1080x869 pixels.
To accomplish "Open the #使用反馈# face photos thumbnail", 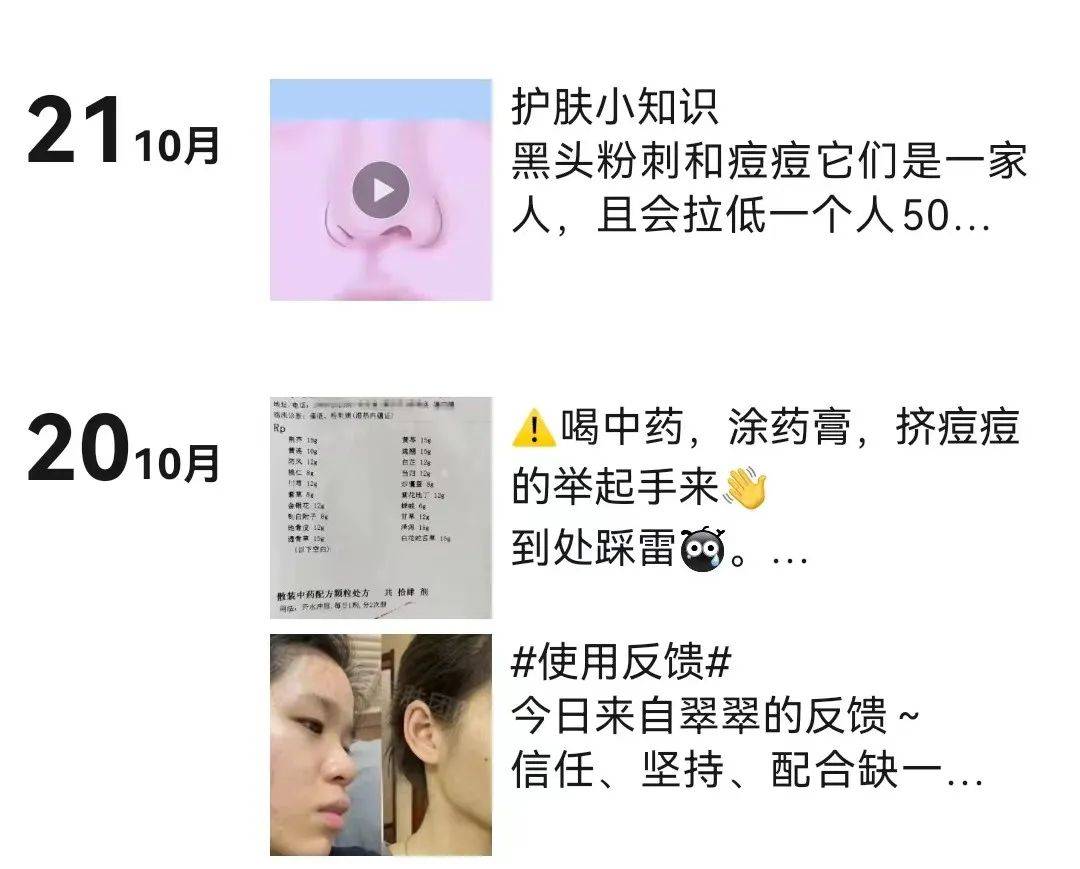I will point(381,744).
